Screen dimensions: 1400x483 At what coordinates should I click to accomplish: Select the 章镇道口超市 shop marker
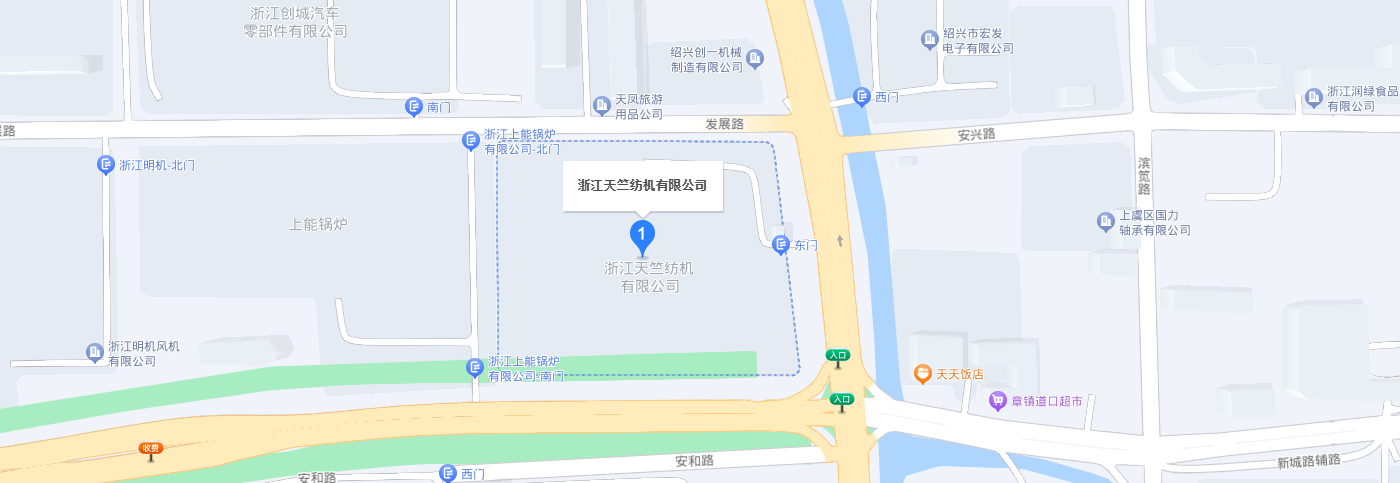click(997, 401)
